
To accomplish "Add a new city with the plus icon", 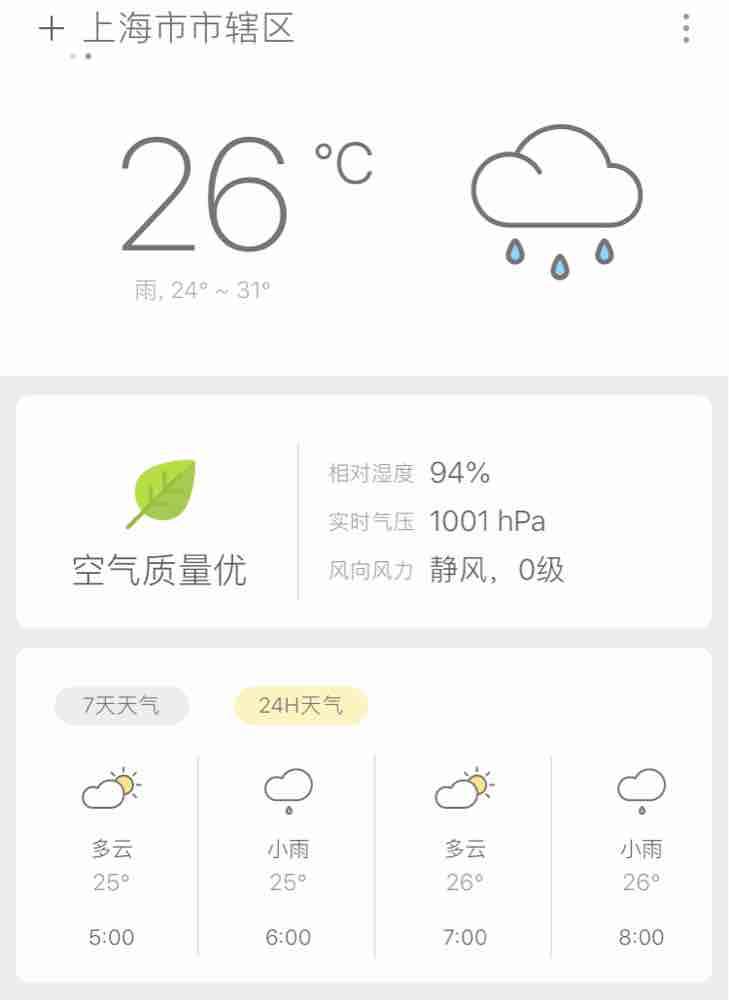I will click(51, 29).
